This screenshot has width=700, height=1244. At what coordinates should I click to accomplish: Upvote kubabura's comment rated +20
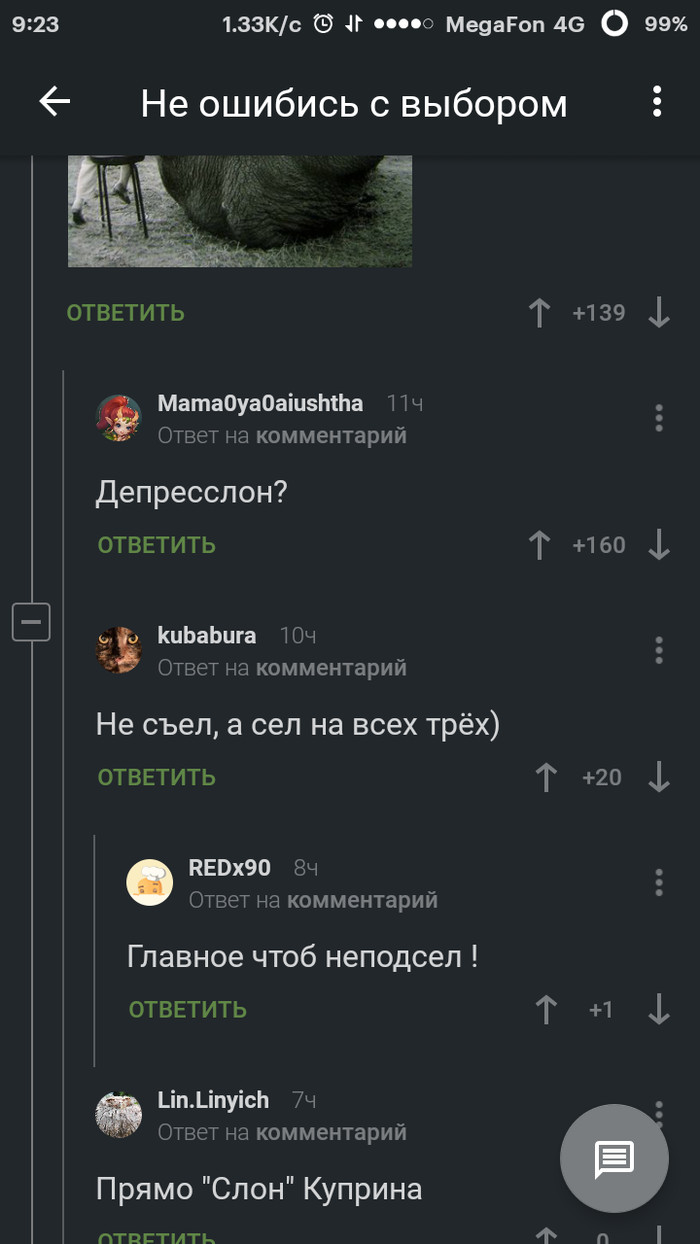(x=545, y=777)
